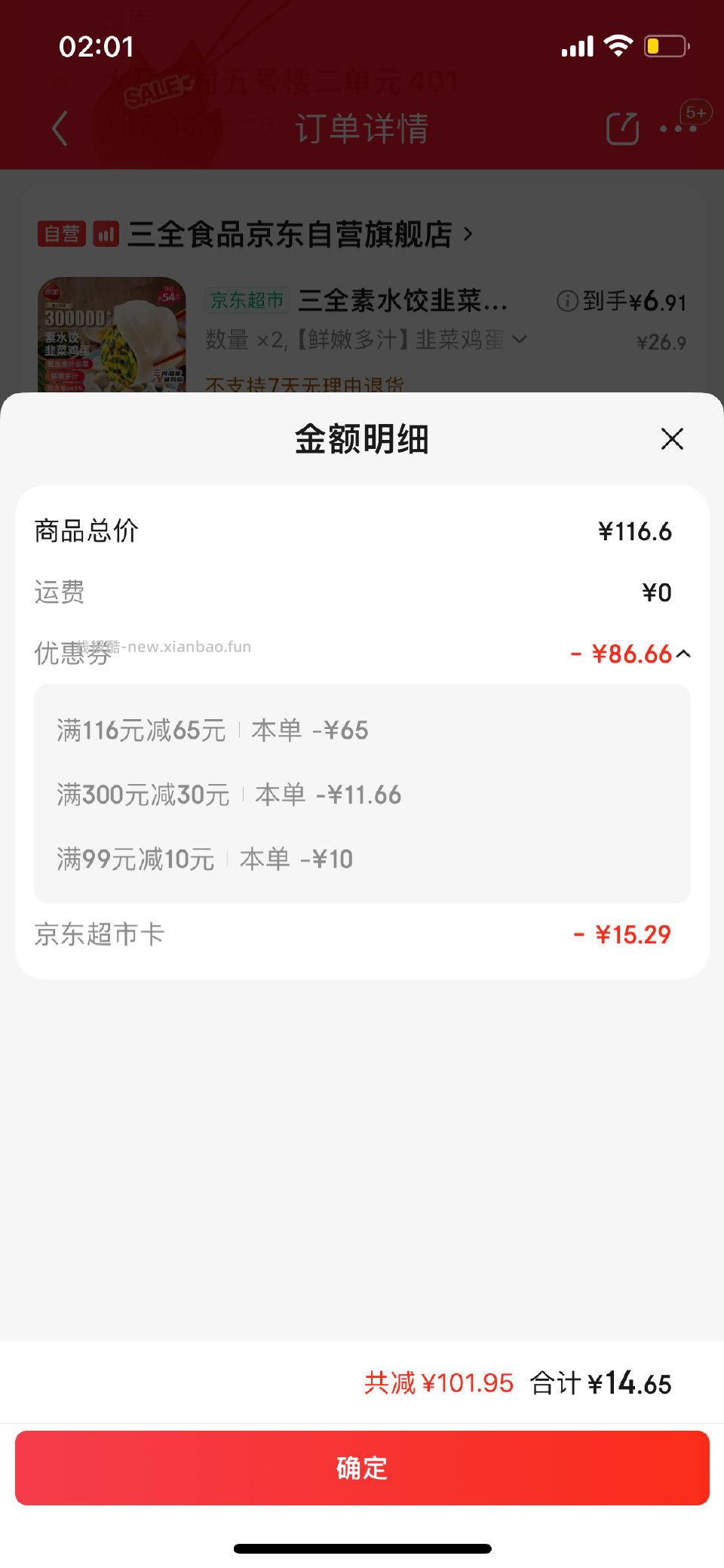Click the red 自营 badge
Image resolution: width=724 pixels, height=1568 pixels.
click(63, 234)
